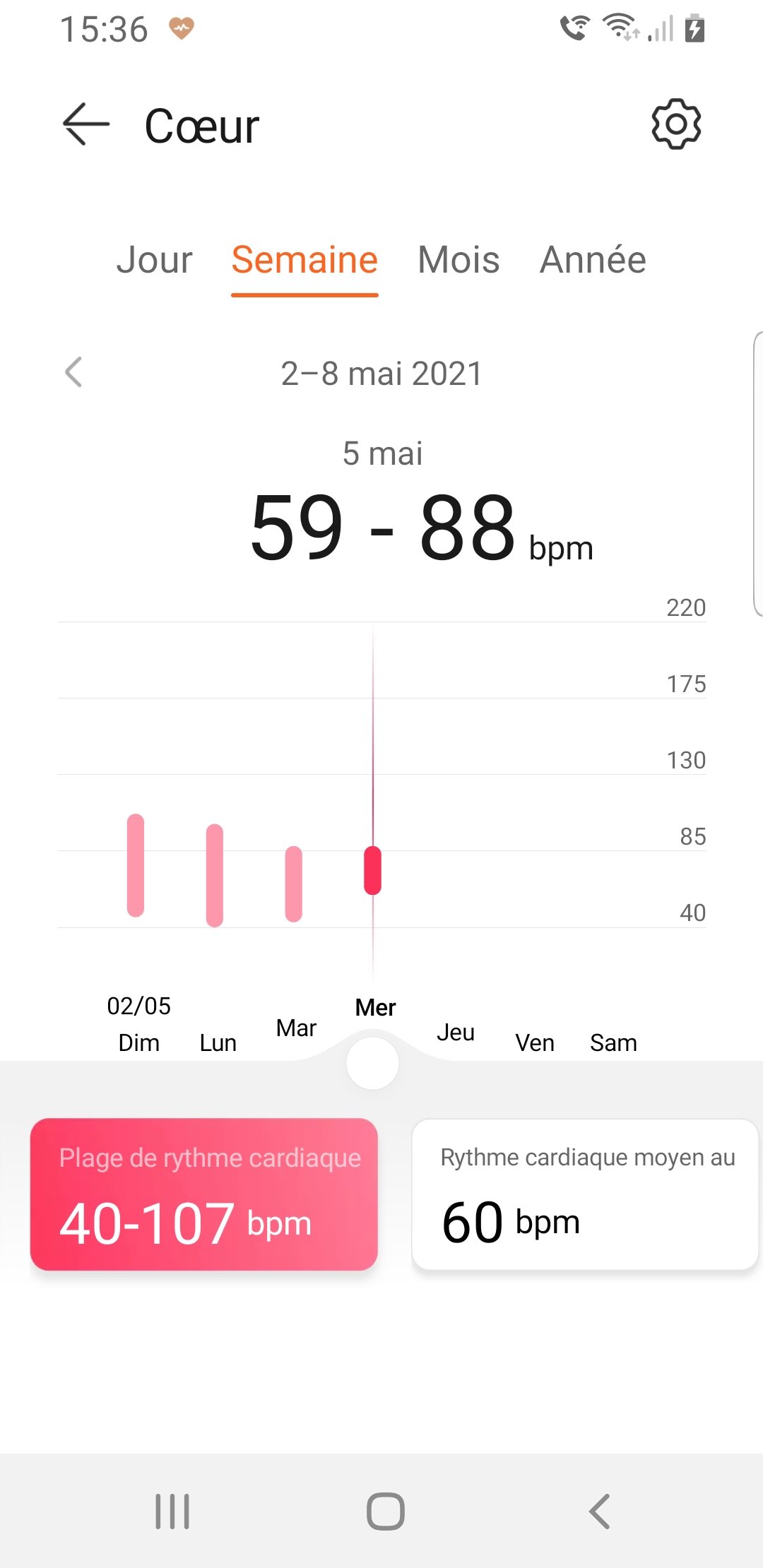763x1568 pixels.
Task: Open Plage de rythme cardiaque card
Action: (204, 1194)
